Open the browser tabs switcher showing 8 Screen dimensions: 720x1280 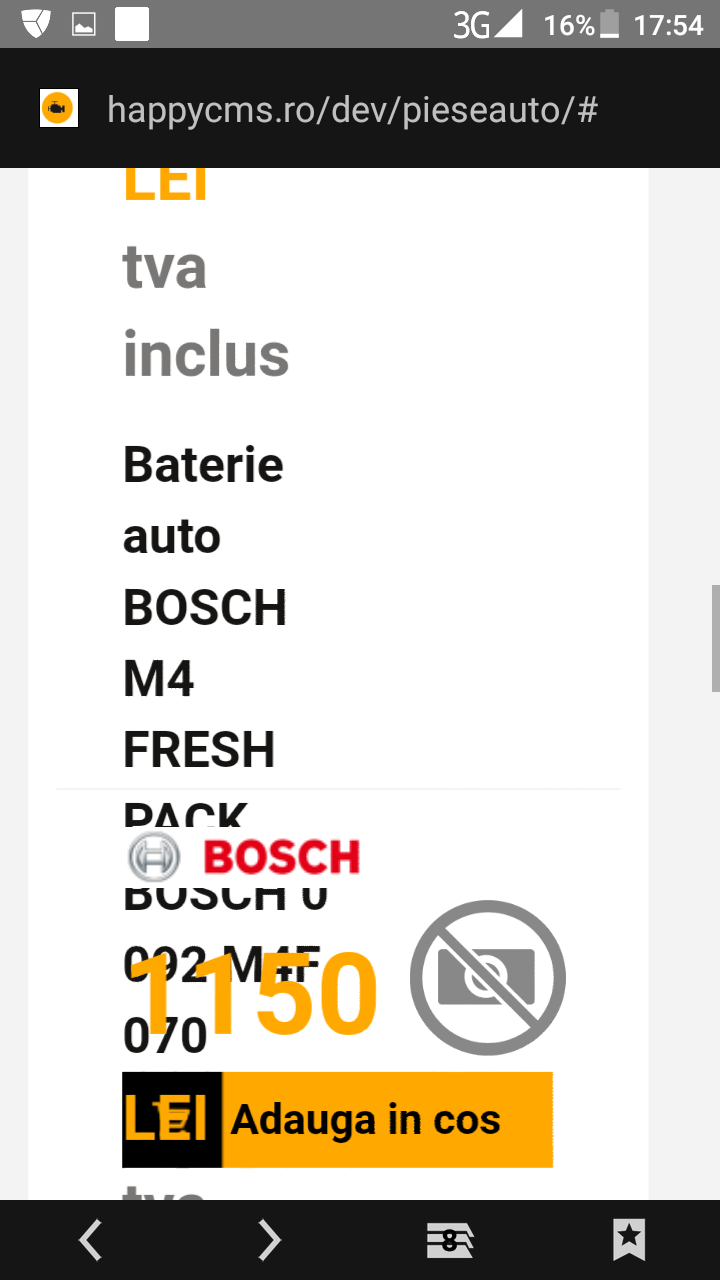click(x=450, y=1241)
